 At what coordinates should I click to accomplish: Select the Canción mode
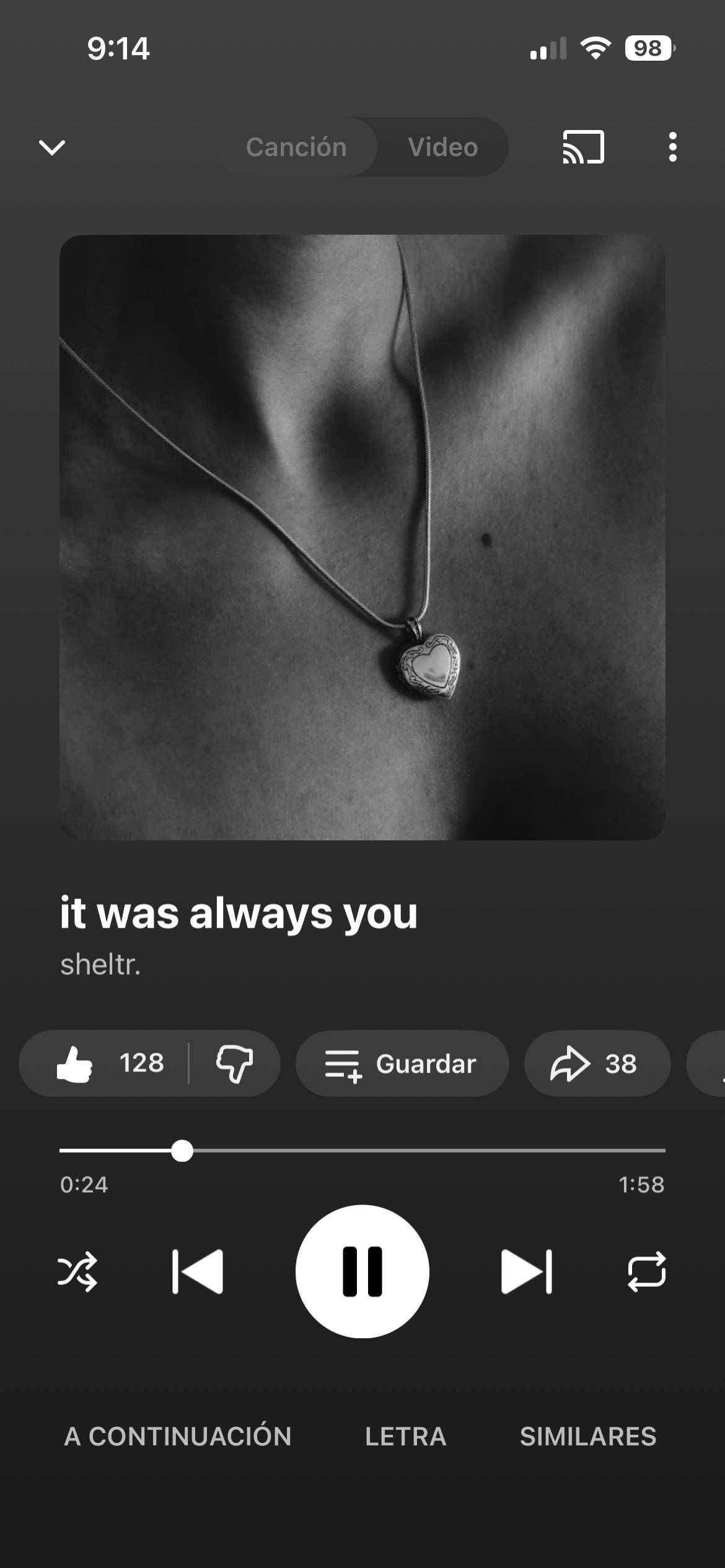pos(296,147)
